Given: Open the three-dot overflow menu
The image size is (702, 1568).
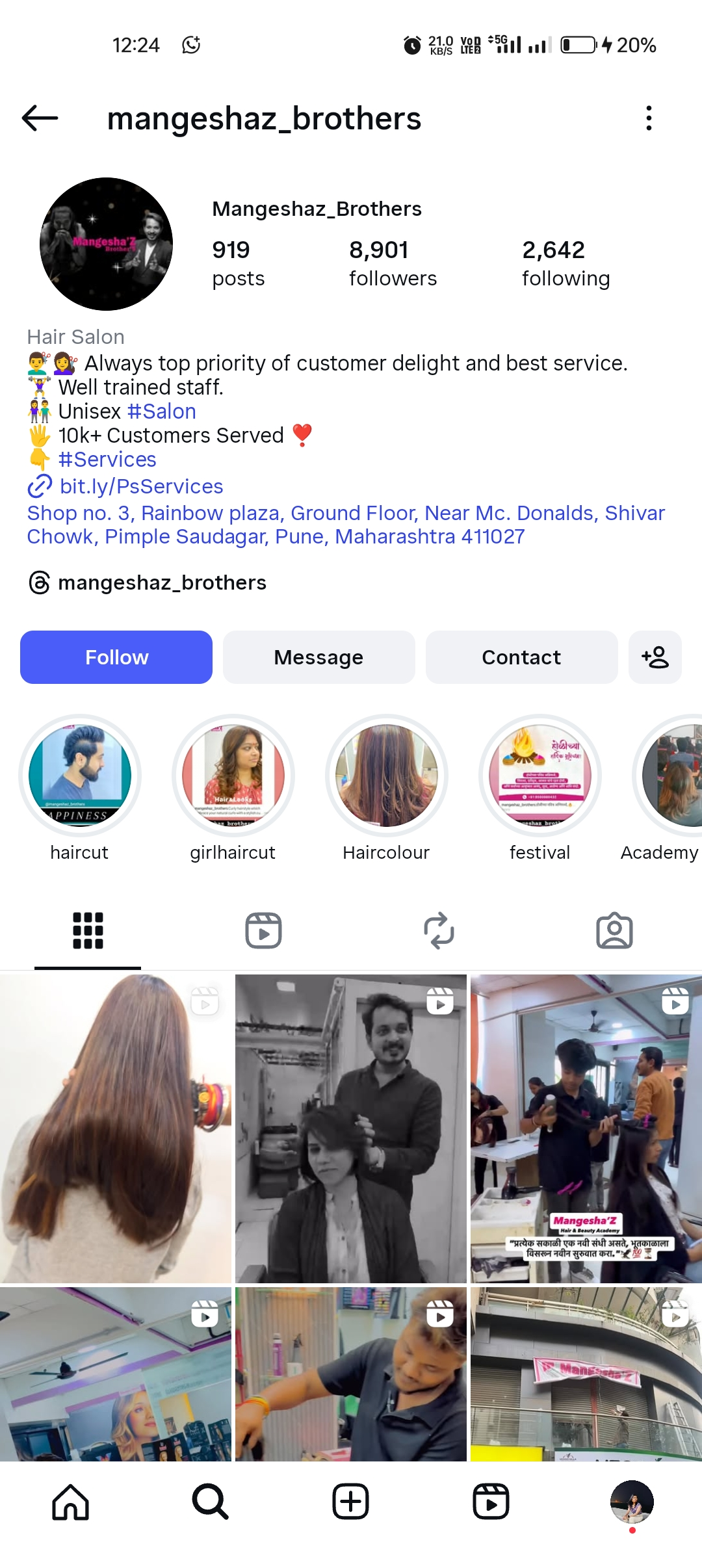Looking at the screenshot, I should click(648, 118).
